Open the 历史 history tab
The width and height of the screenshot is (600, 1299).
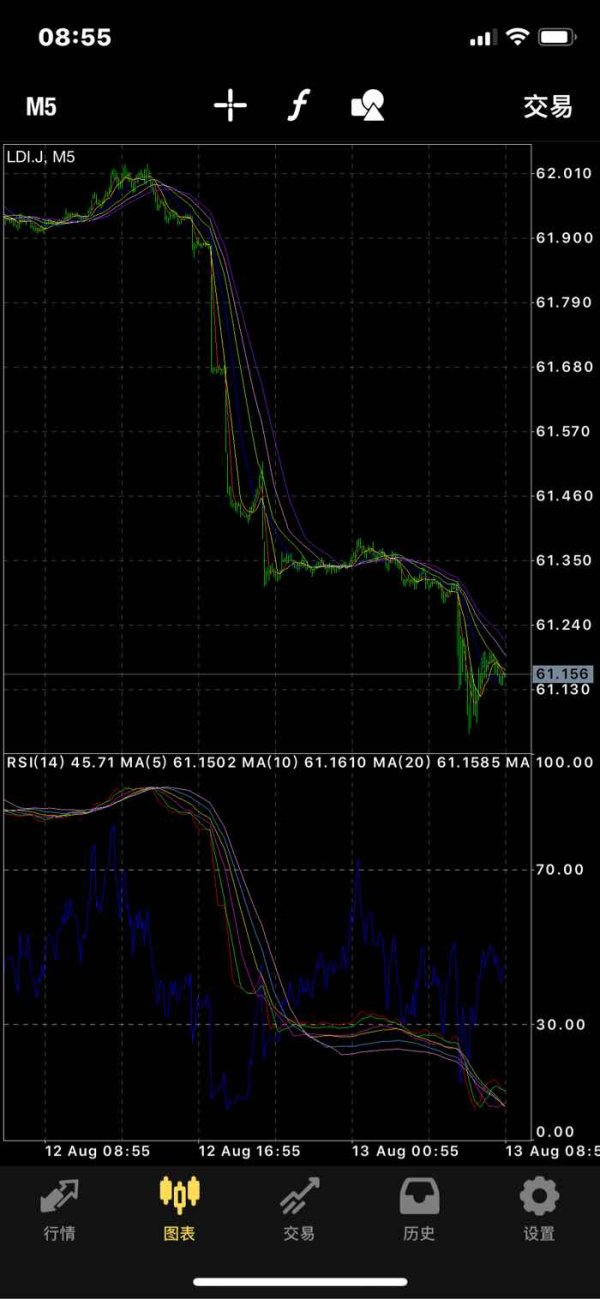tap(419, 1209)
